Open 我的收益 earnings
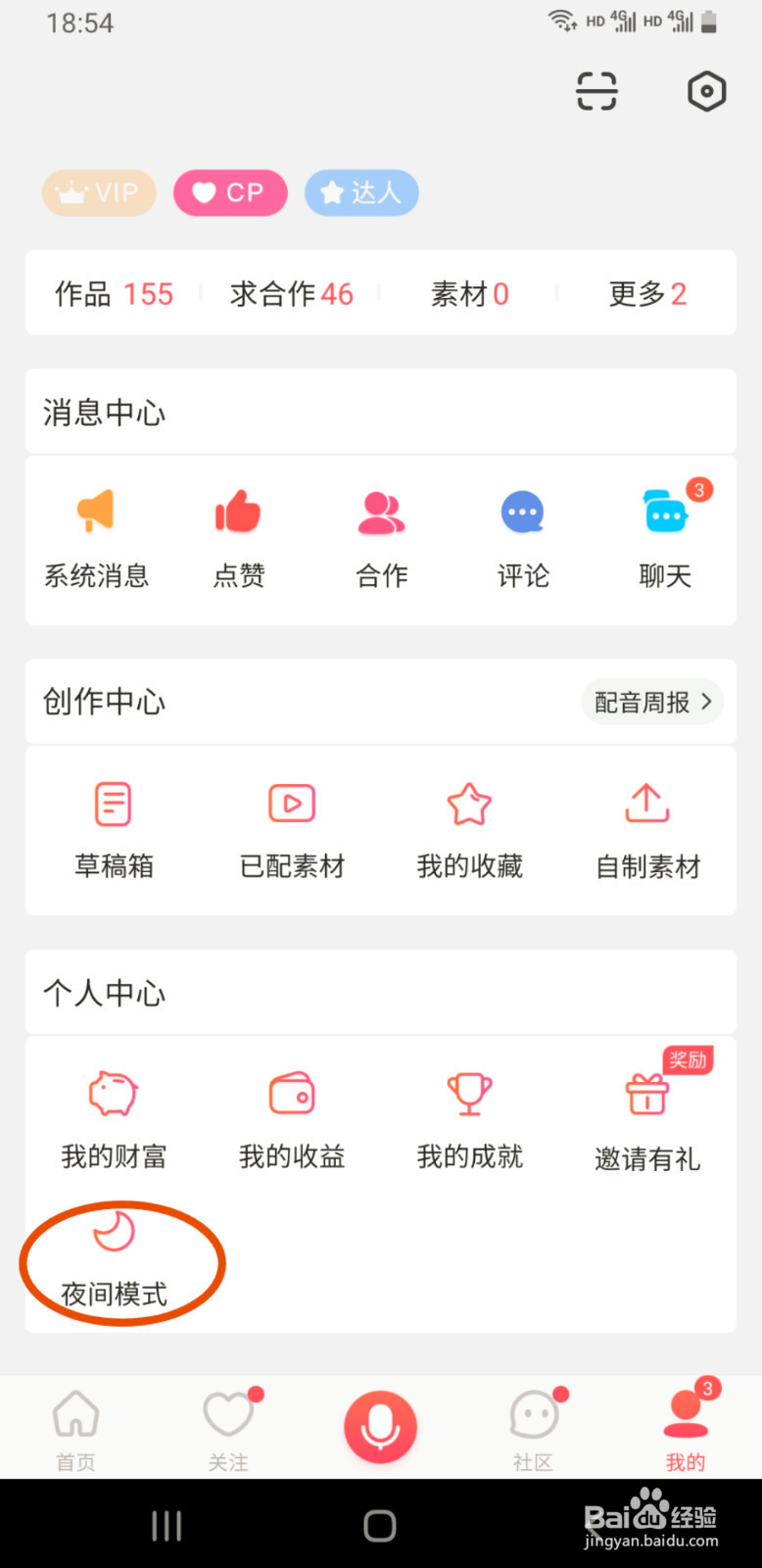This screenshot has height=1568, width=762. click(292, 1119)
